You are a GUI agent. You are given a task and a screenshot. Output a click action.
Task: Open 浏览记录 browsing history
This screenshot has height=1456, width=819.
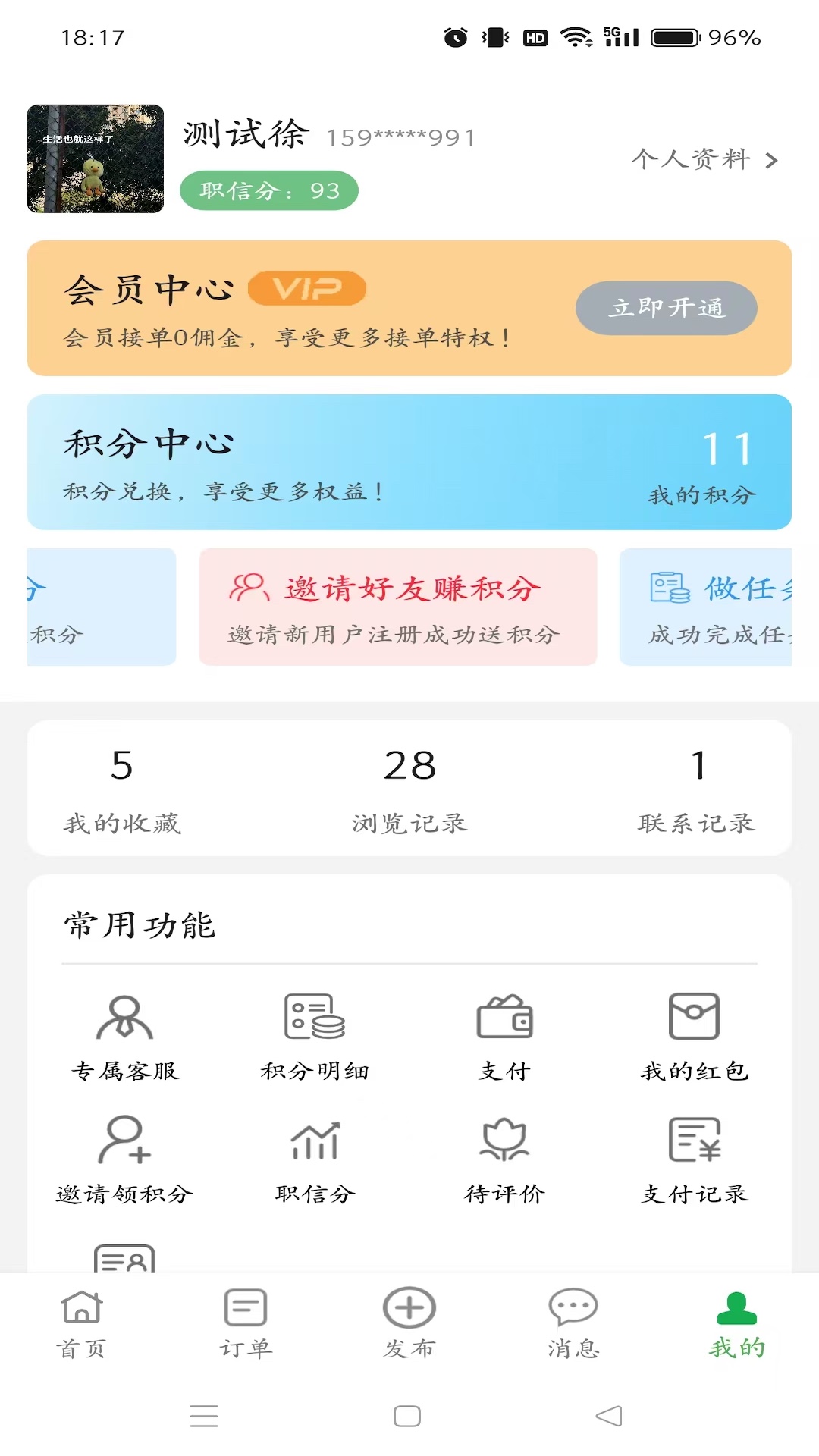coord(409,789)
